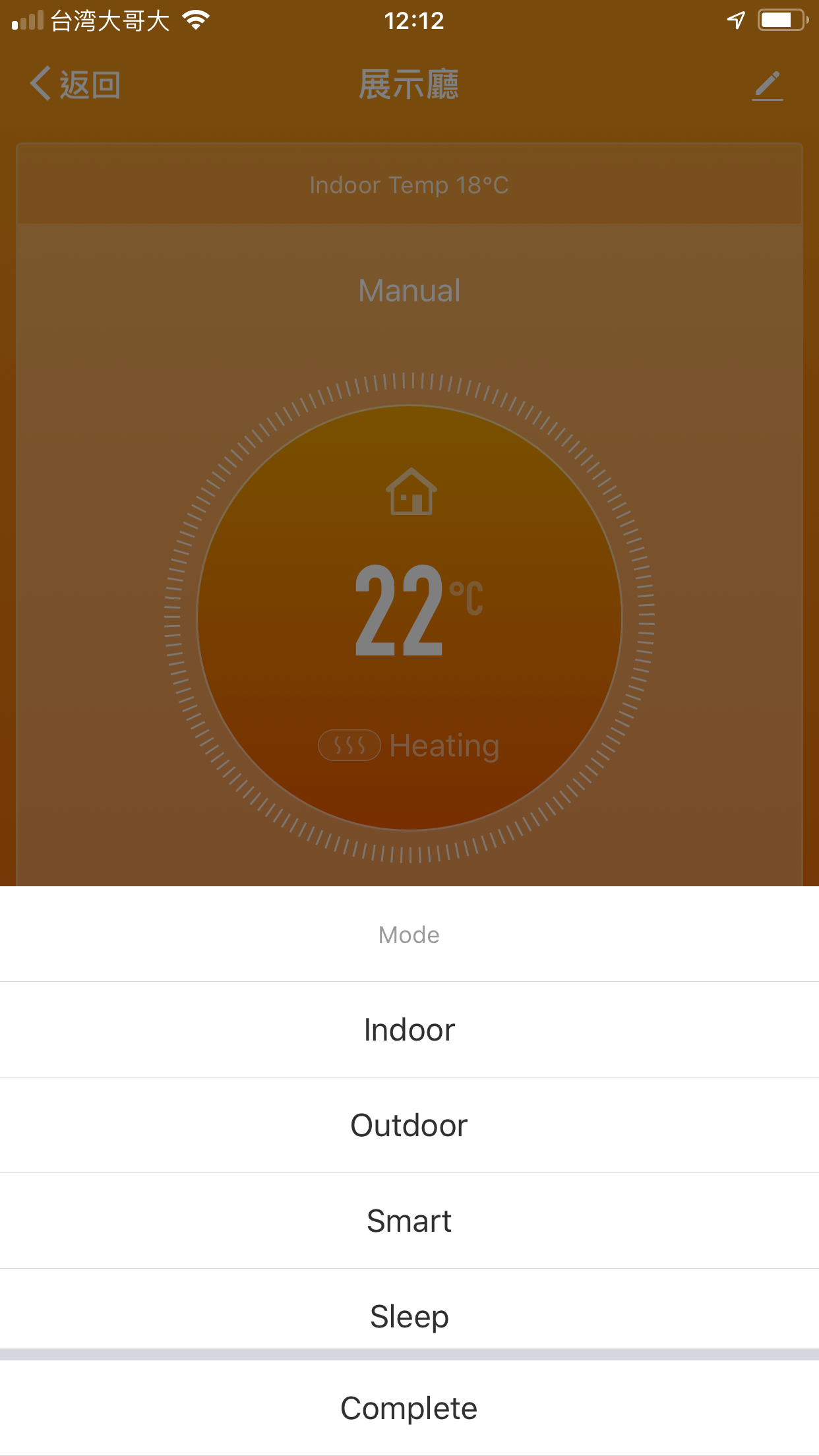Switch to Smart mode
The height and width of the screenshot is (1456, 819).
pyautogui.click(x=409, y=1221)
